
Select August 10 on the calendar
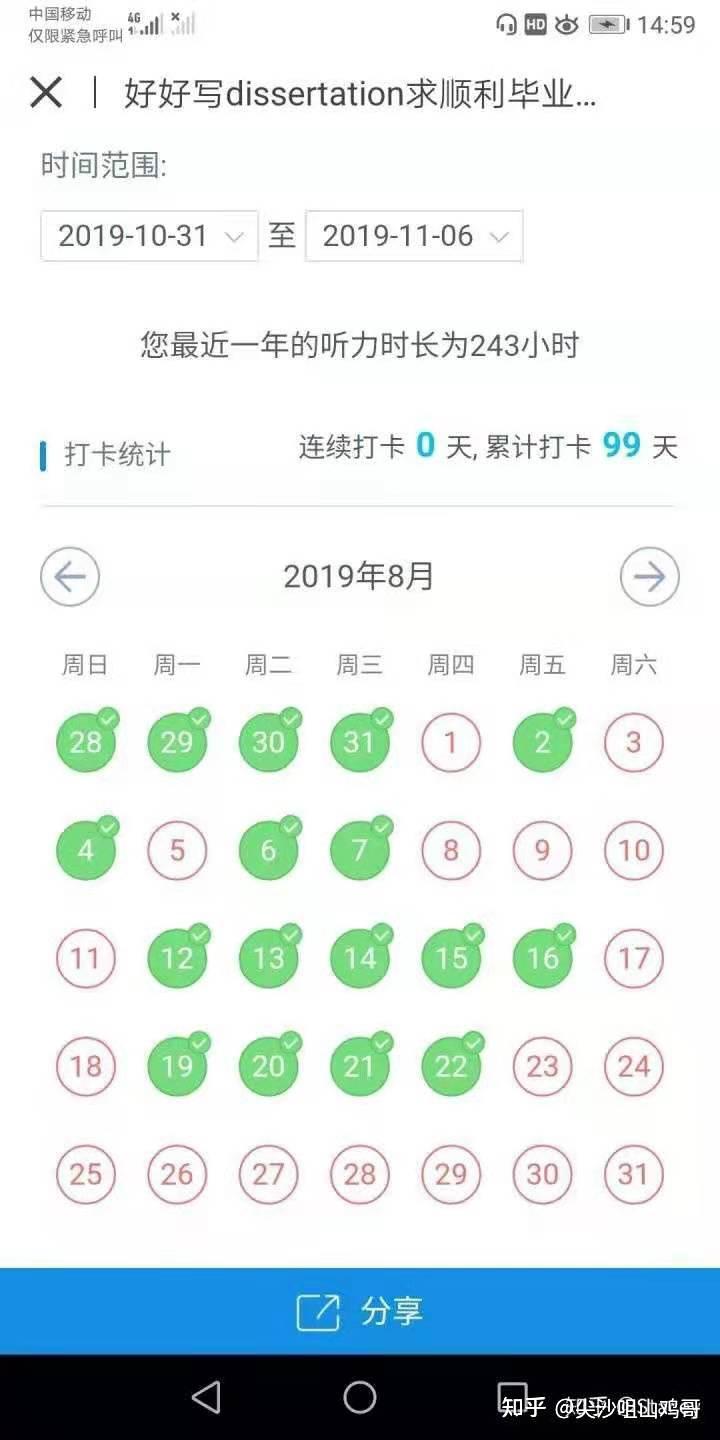(634, 850)
